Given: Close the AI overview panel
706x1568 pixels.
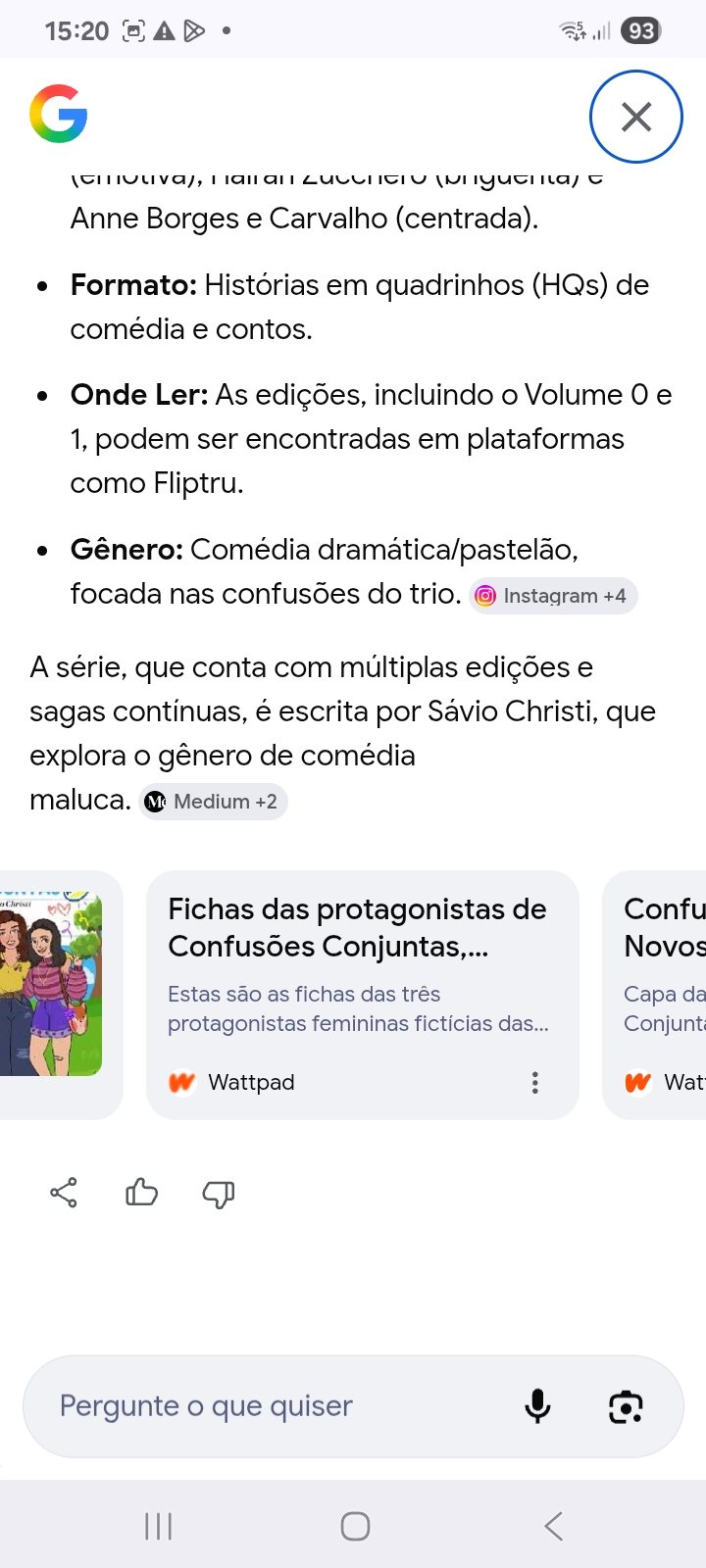Looking at the screenshot, I should pyautogui.click(x=635, y=117).
